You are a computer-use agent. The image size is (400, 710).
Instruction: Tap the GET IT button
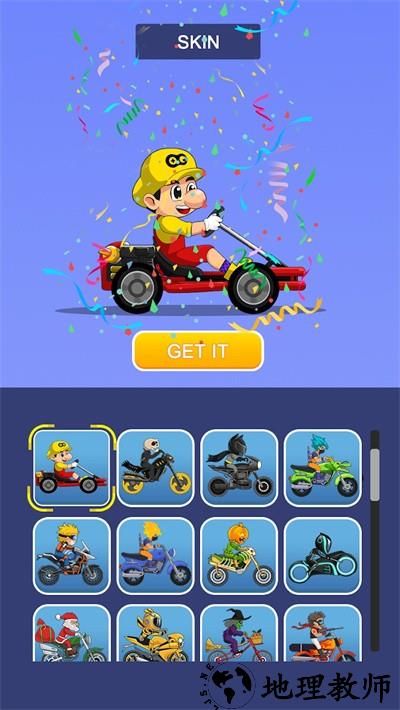(x=198, y=351)
